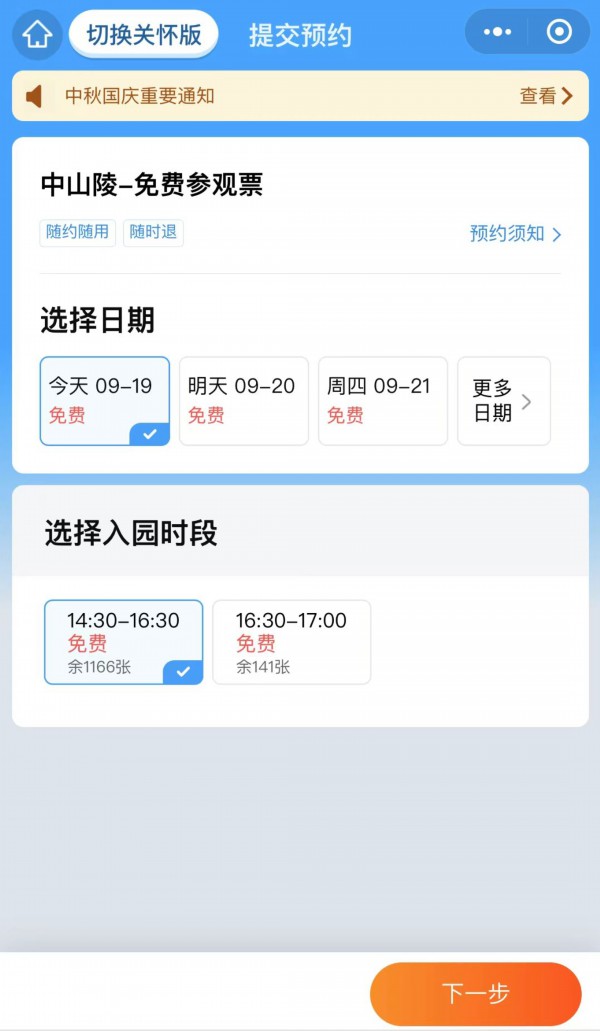Go to the home page icon
The image size is (600, 1031).
pyautogui.click(x=37, y=34)
